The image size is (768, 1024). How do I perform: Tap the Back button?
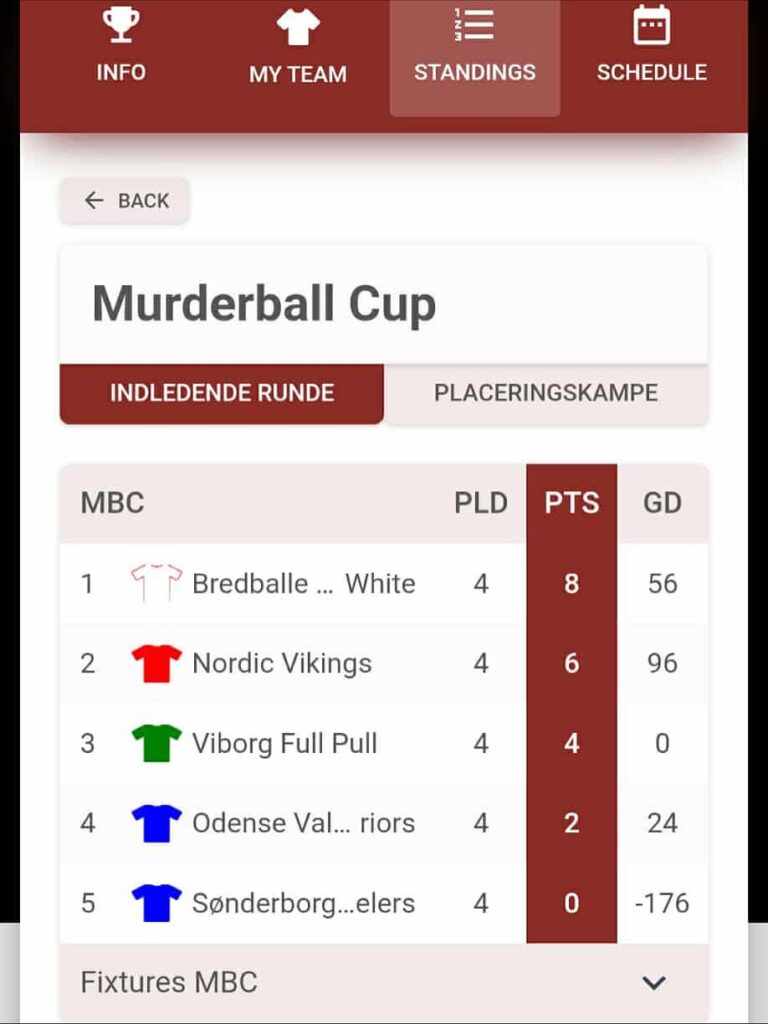coord(125,201)
